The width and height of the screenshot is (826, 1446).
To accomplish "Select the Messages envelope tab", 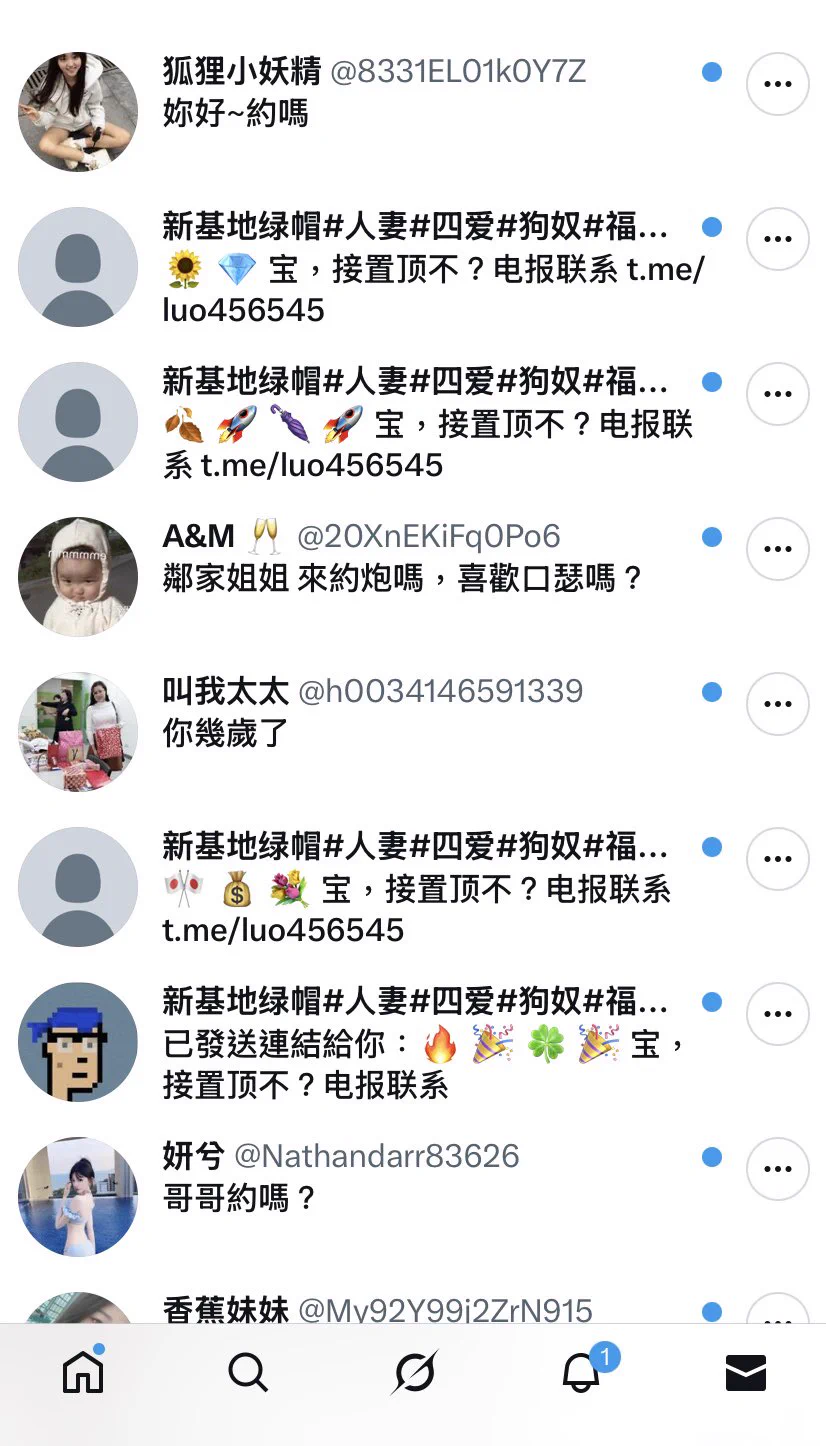I will tap(745, 1372).
